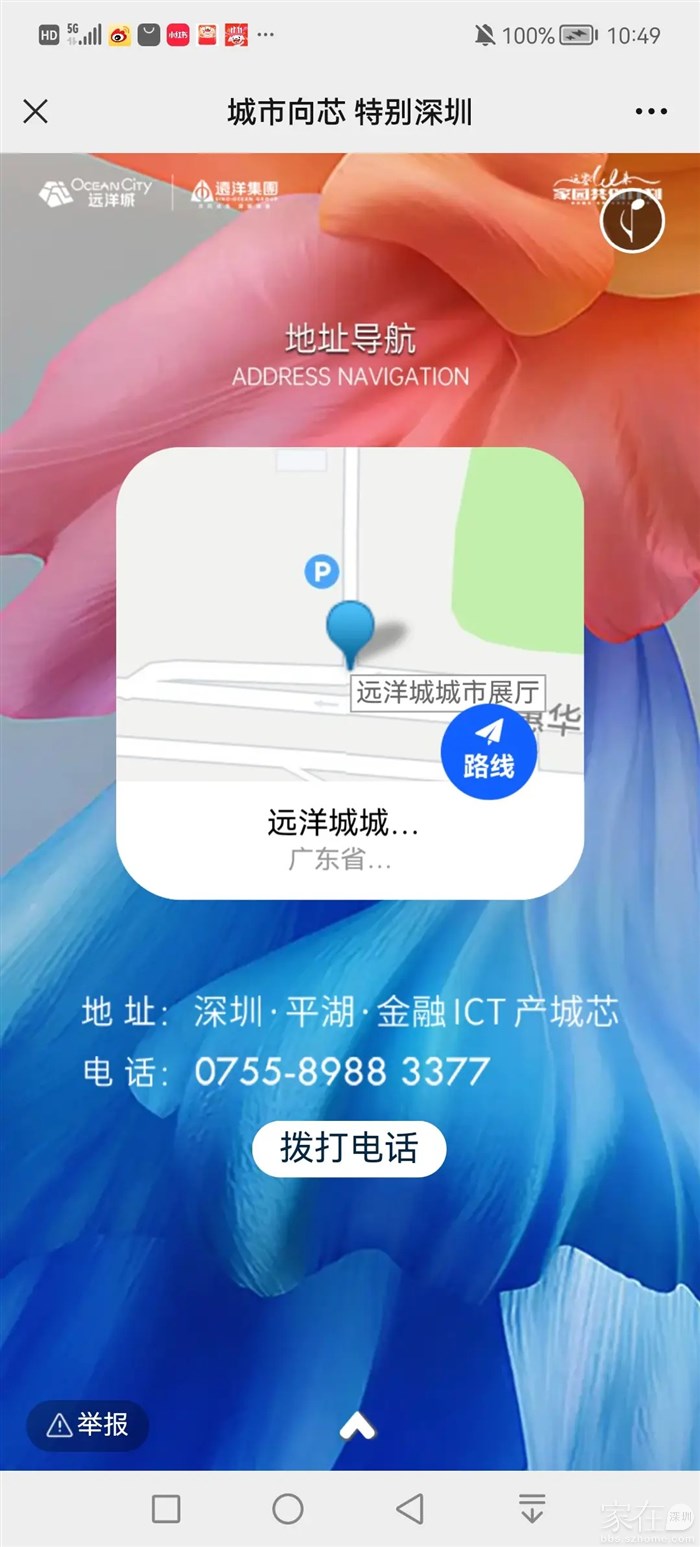Toggle the background music icon

click(x=632, y=222)
